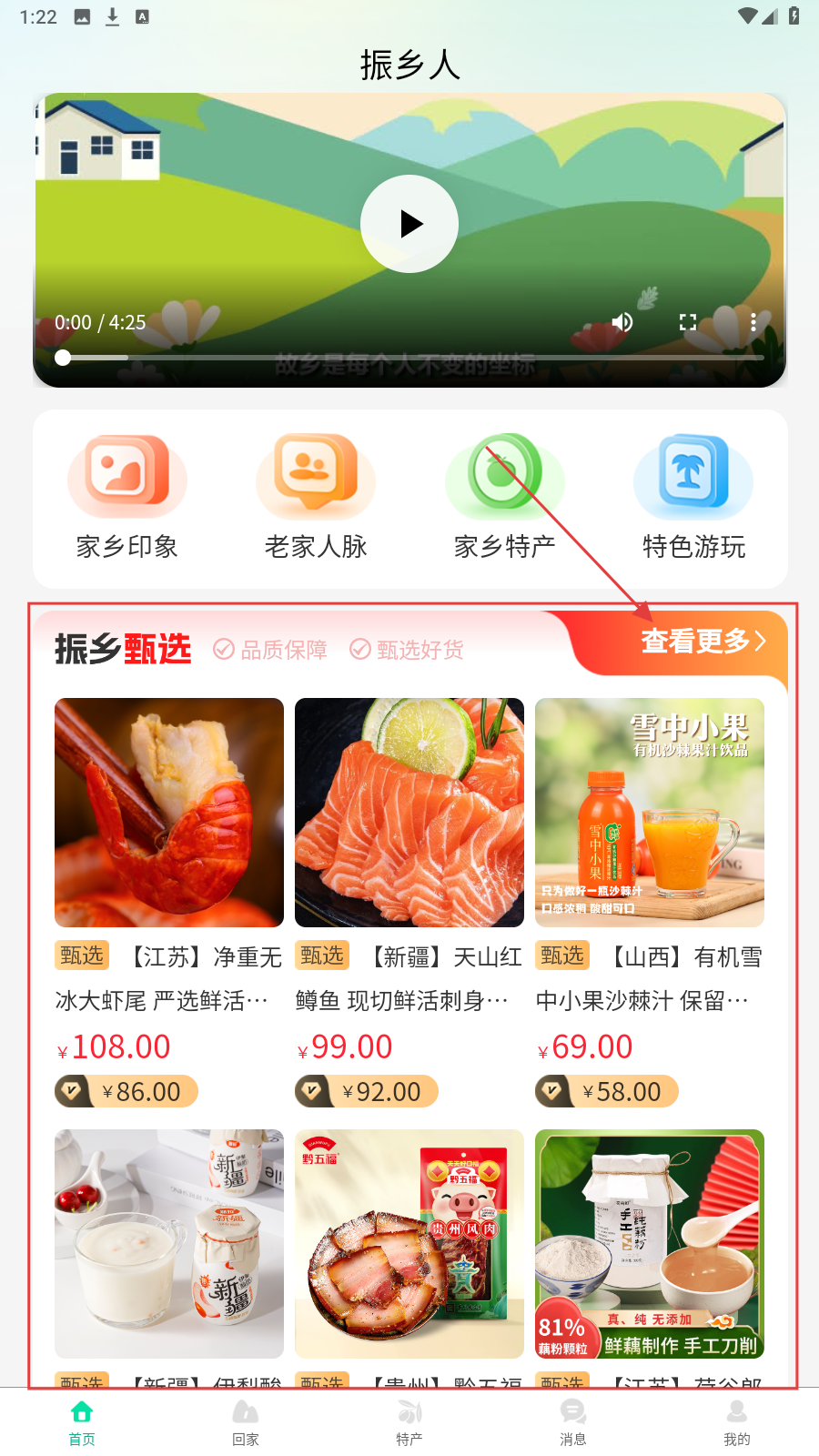Viewport: 819px width, 1456px height.
Task: View the 藕粉 lotus root powder product
Action: click(x=650, y=1243)
